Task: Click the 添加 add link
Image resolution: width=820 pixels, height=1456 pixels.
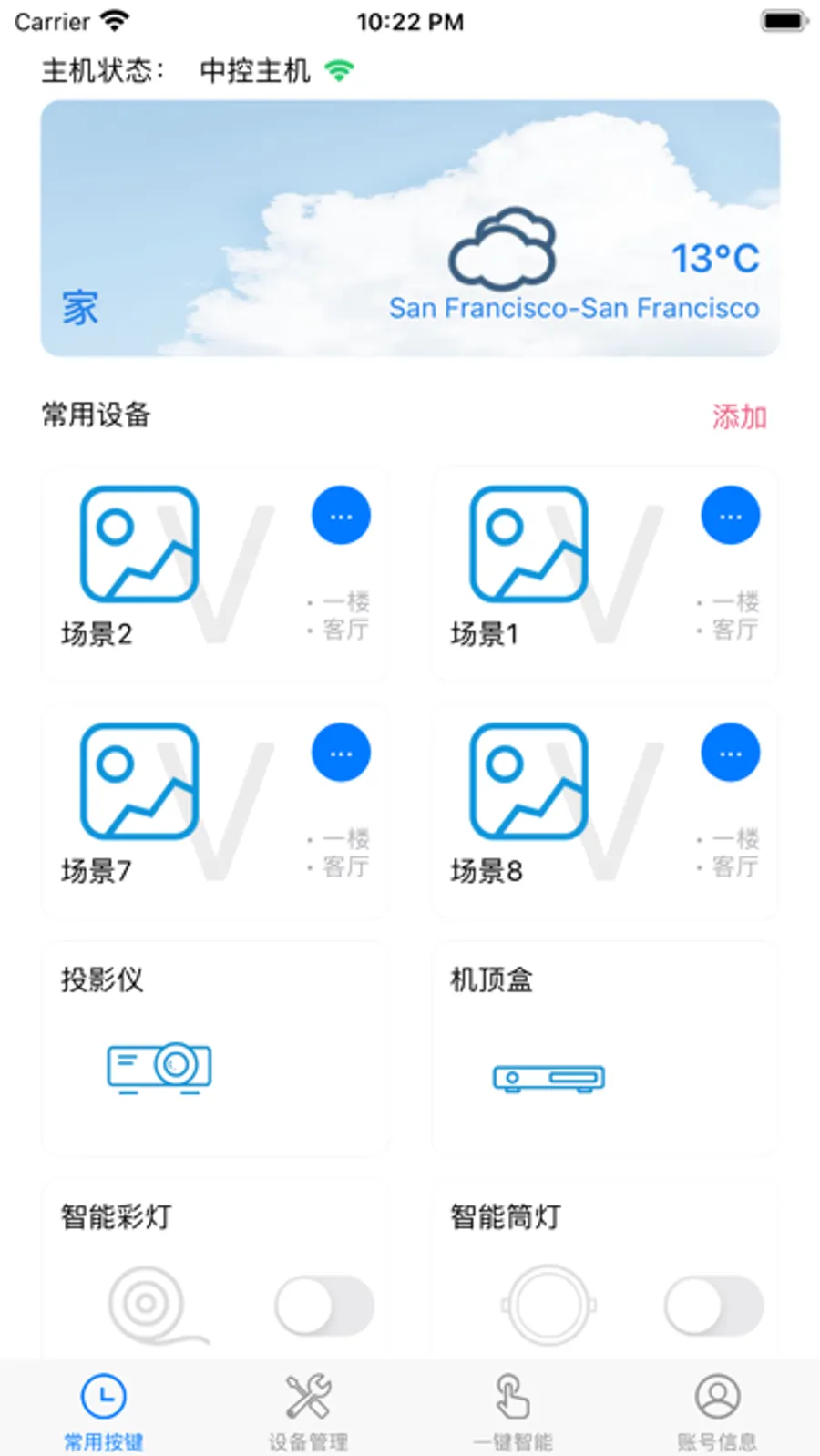Action: [x=739, y=416]
